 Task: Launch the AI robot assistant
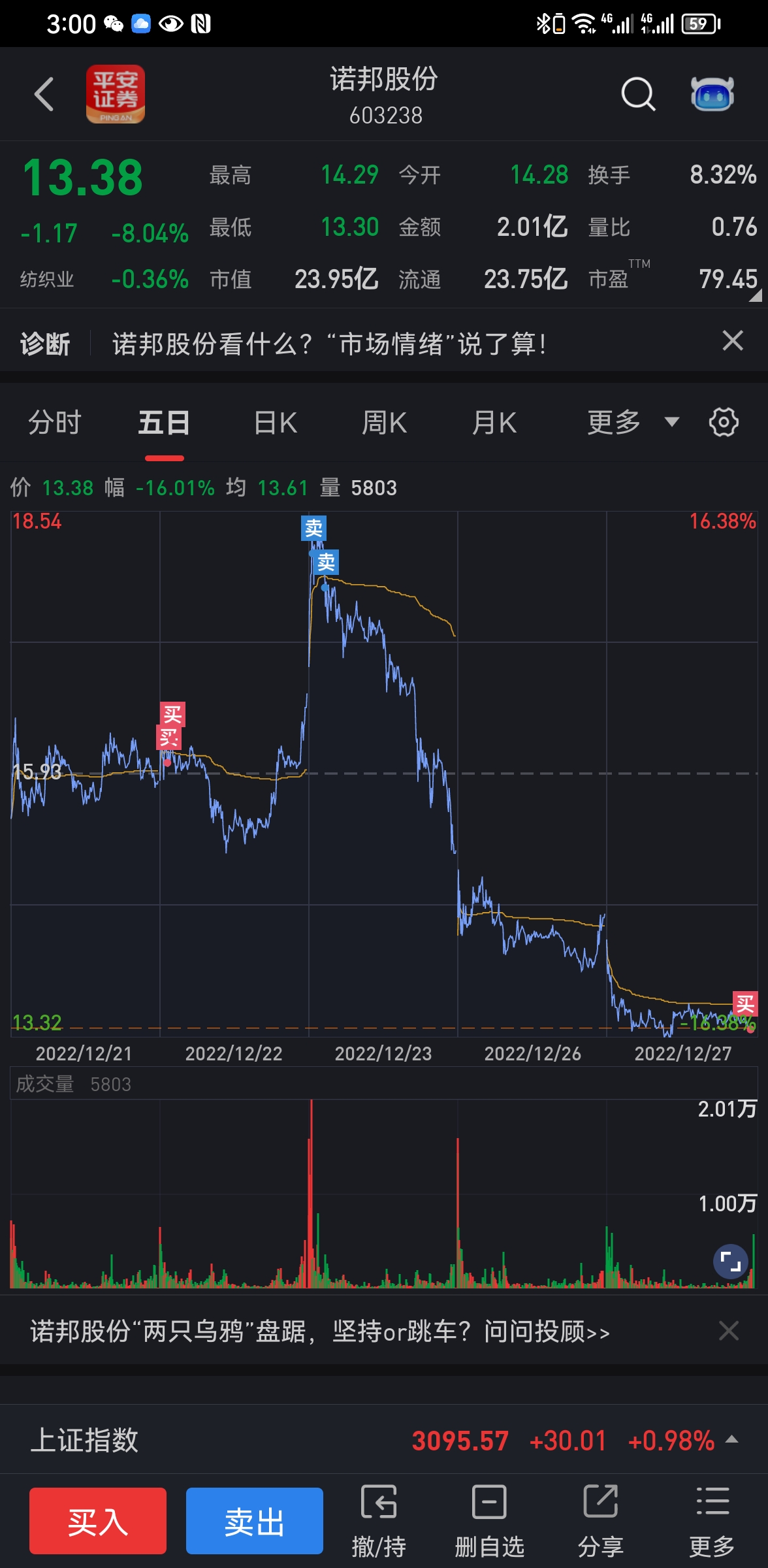pos(712,94)
